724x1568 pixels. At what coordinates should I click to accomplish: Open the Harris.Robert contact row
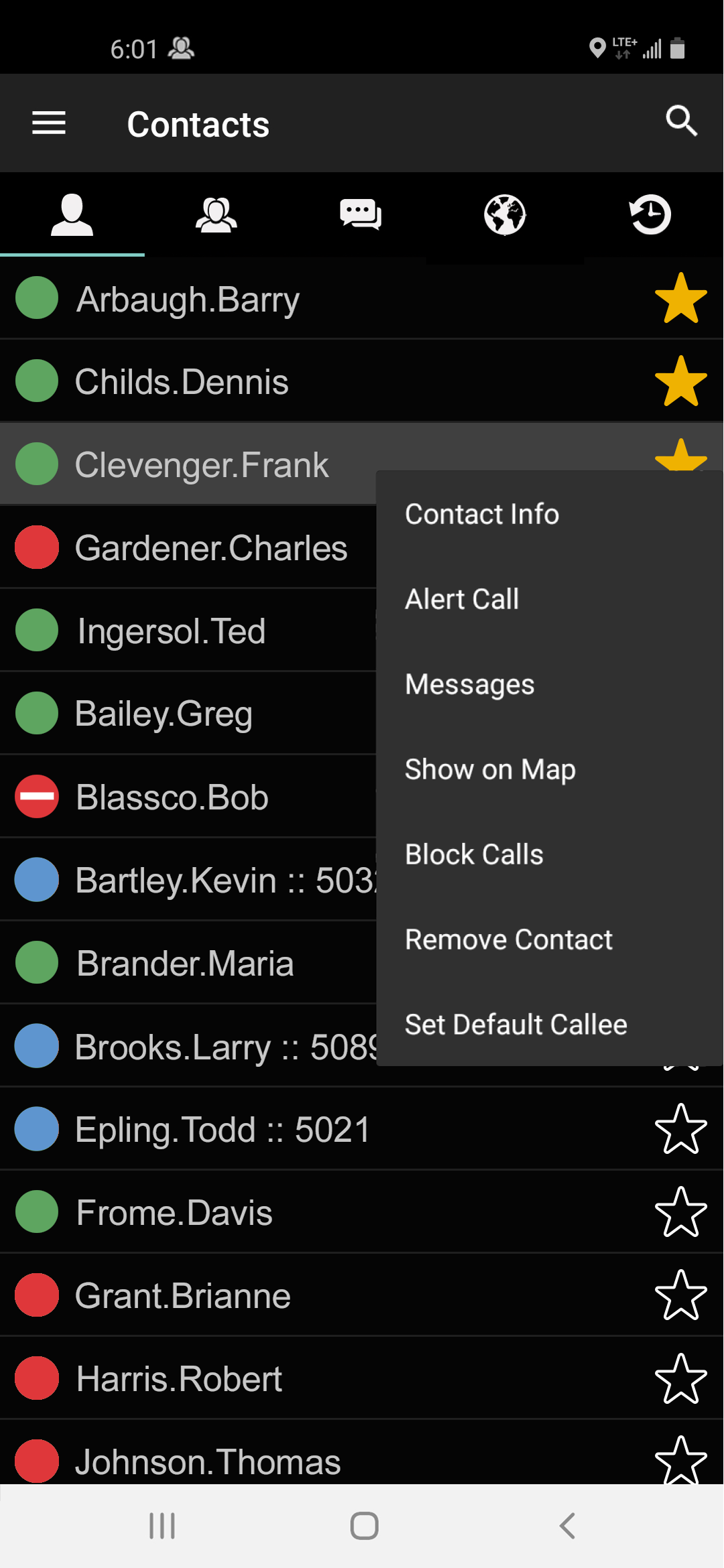pyautogui.click(x=268, y=1379)
